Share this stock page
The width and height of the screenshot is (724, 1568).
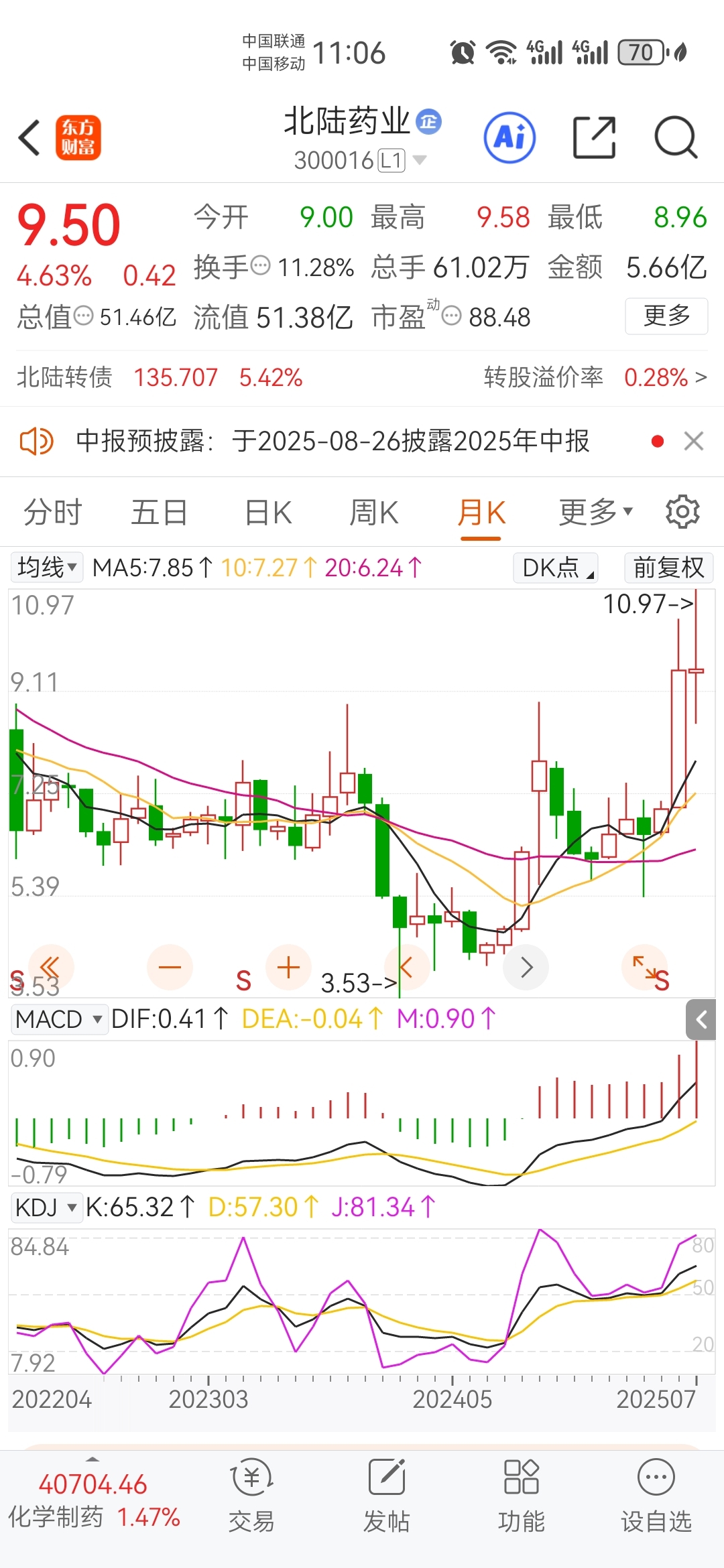595,137
